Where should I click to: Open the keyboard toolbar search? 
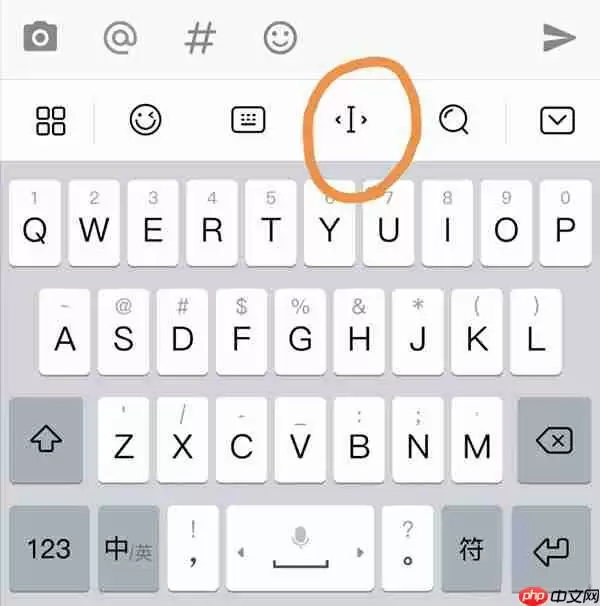454,121
